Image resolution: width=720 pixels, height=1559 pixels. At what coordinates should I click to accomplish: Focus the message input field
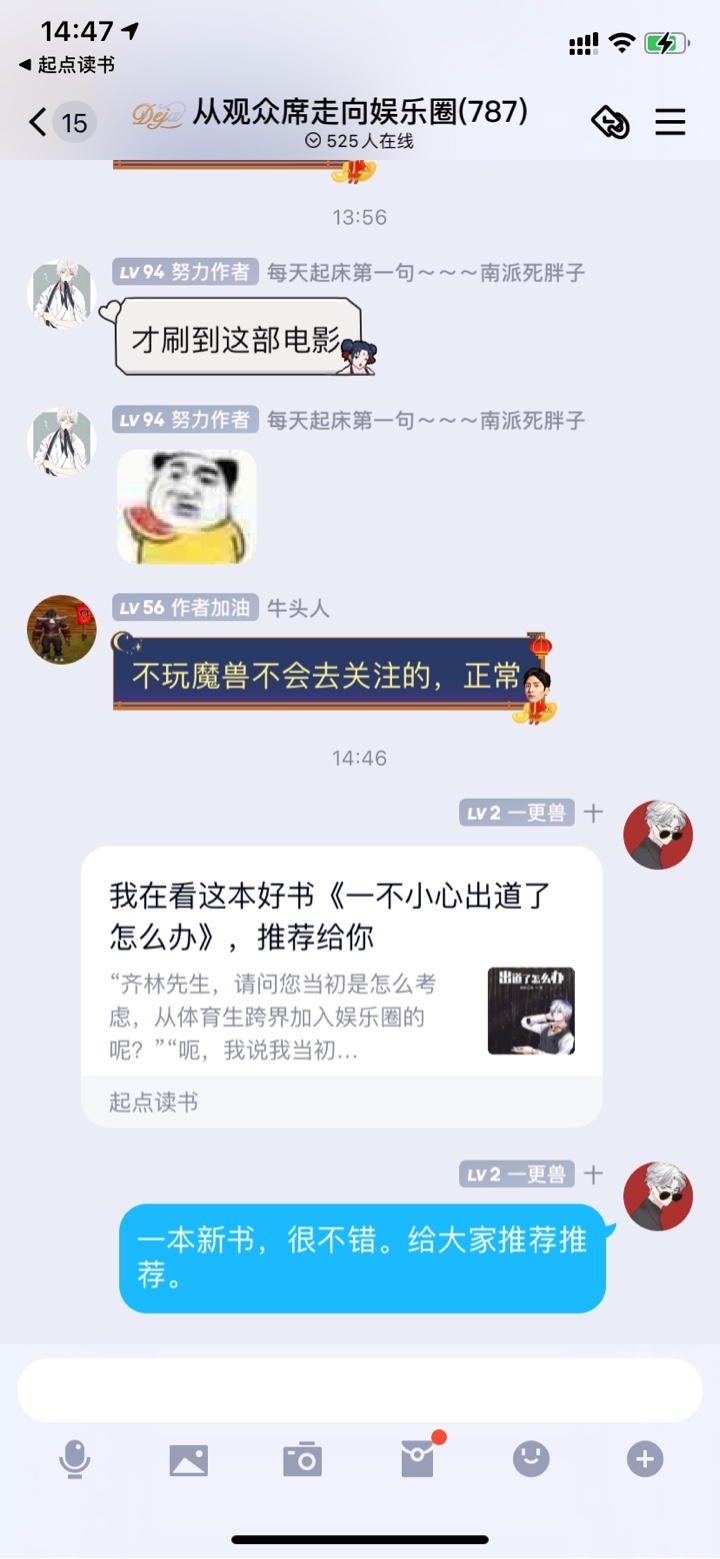(x=360, y=1390)
